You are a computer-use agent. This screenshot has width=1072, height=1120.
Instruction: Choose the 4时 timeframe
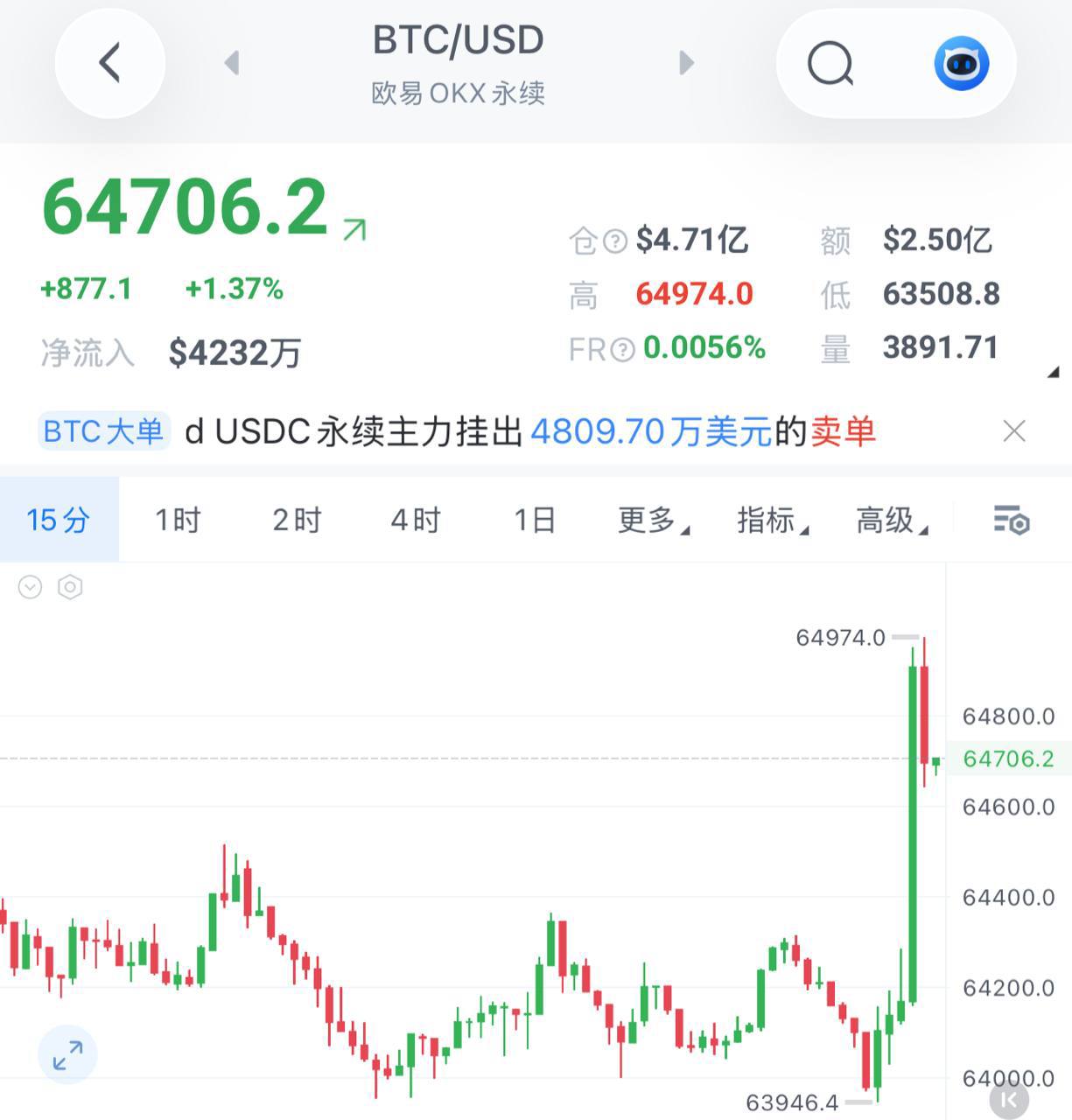[416, 520]
